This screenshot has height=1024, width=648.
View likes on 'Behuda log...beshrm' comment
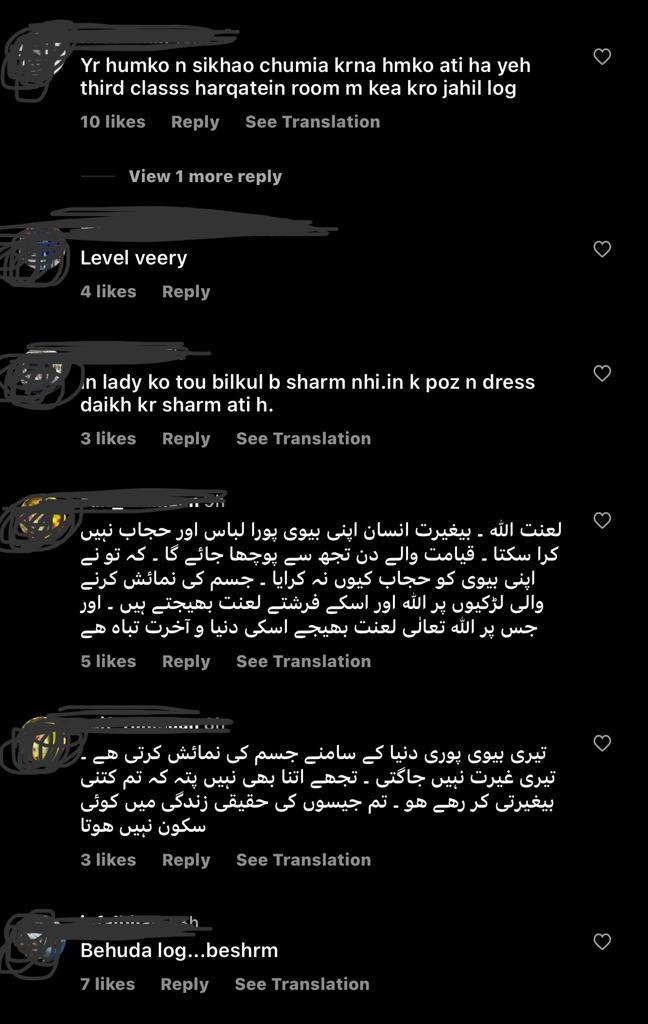(x=107, y=985)
